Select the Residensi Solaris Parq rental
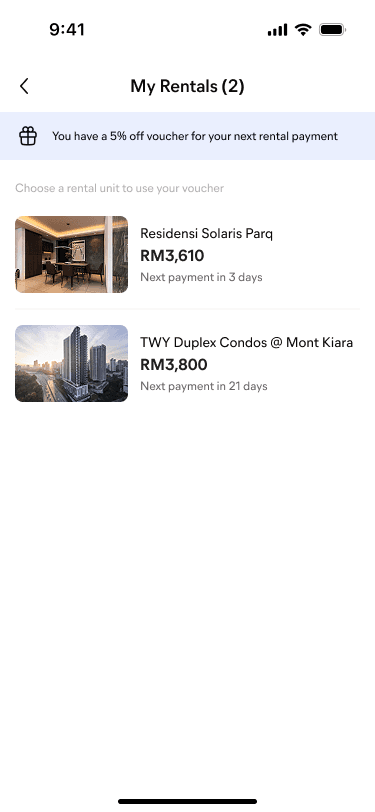The image size is (375, 812). click(188, 255)
